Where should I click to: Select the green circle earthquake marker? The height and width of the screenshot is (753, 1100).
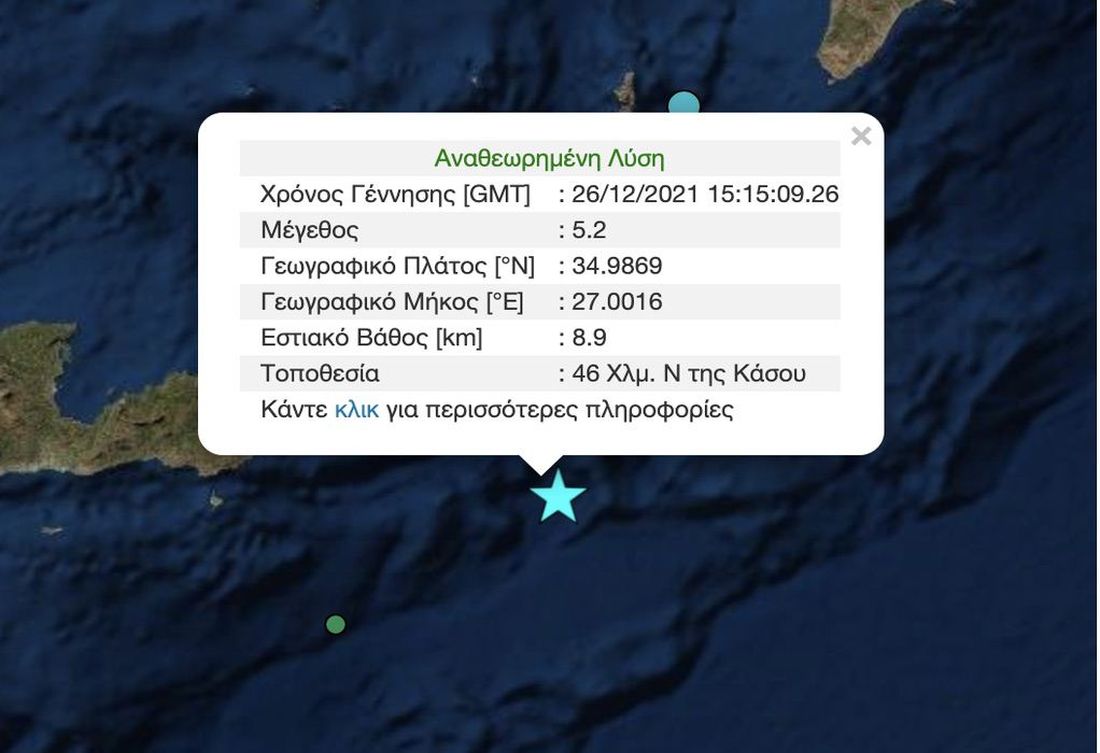(336, 624)
